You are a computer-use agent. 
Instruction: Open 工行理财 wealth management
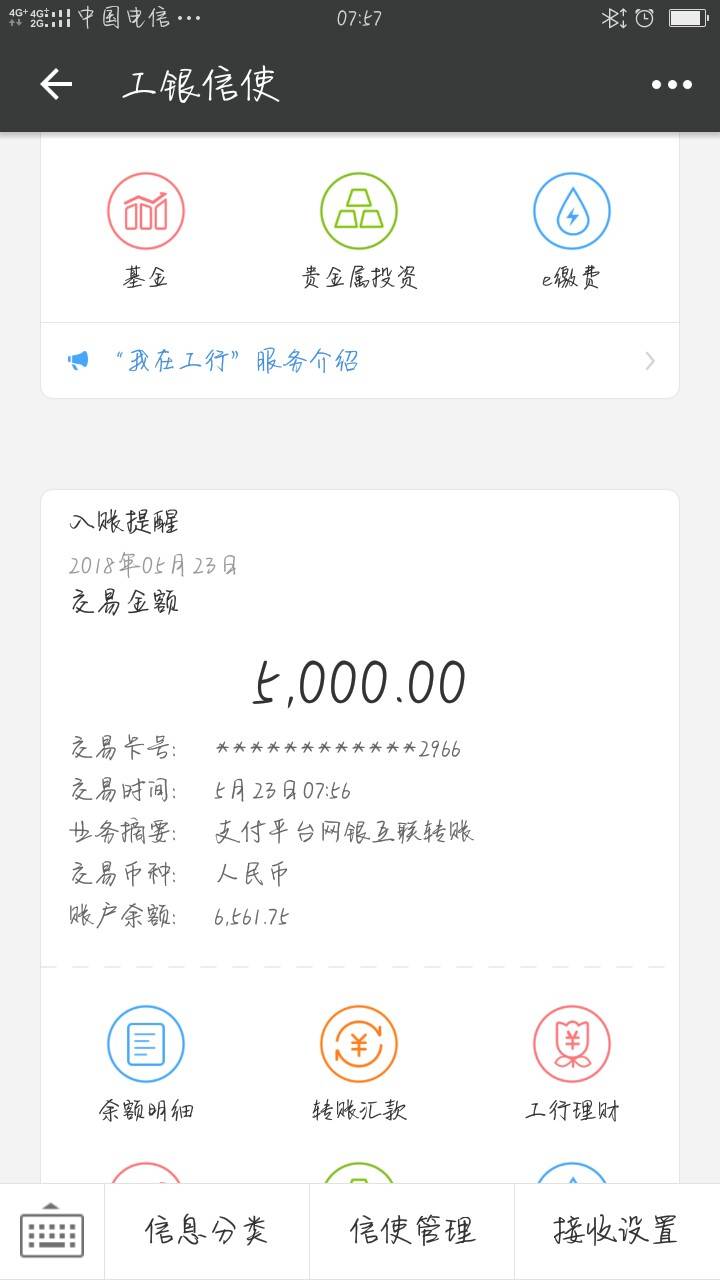coord(572,1063)
